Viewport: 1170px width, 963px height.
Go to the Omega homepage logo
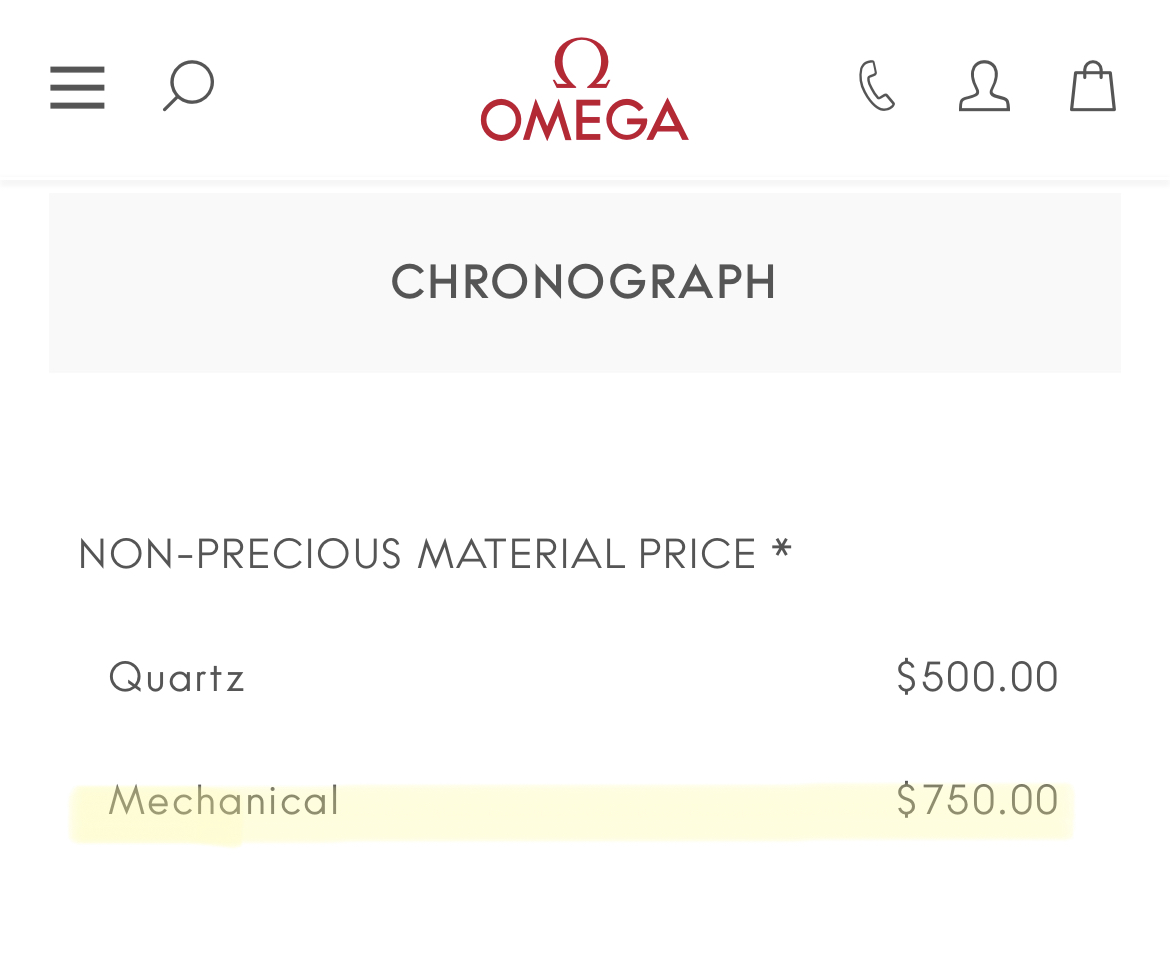pyautogui.click(x=584, y=90)
